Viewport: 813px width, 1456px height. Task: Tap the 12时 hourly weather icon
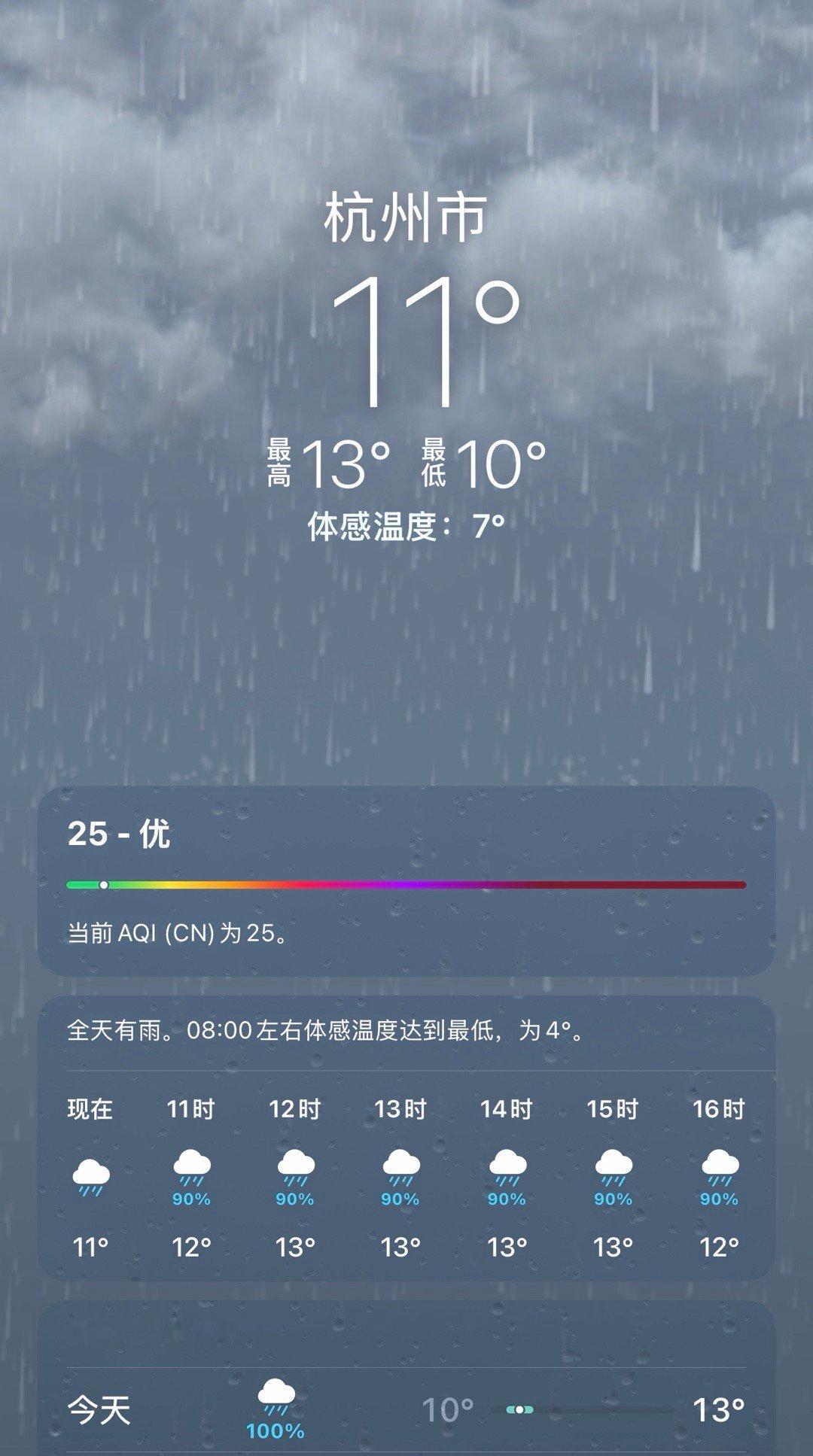click(x=296, y=1163)
